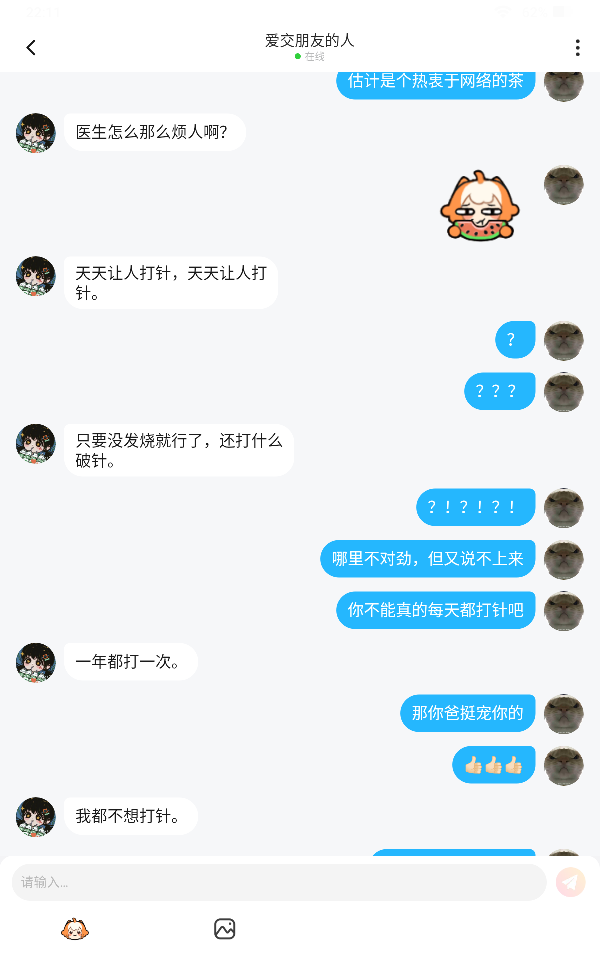Screen dimensions: 600x960
Task: Open the sticker emoji picker
Action: [x=75, y=929]
